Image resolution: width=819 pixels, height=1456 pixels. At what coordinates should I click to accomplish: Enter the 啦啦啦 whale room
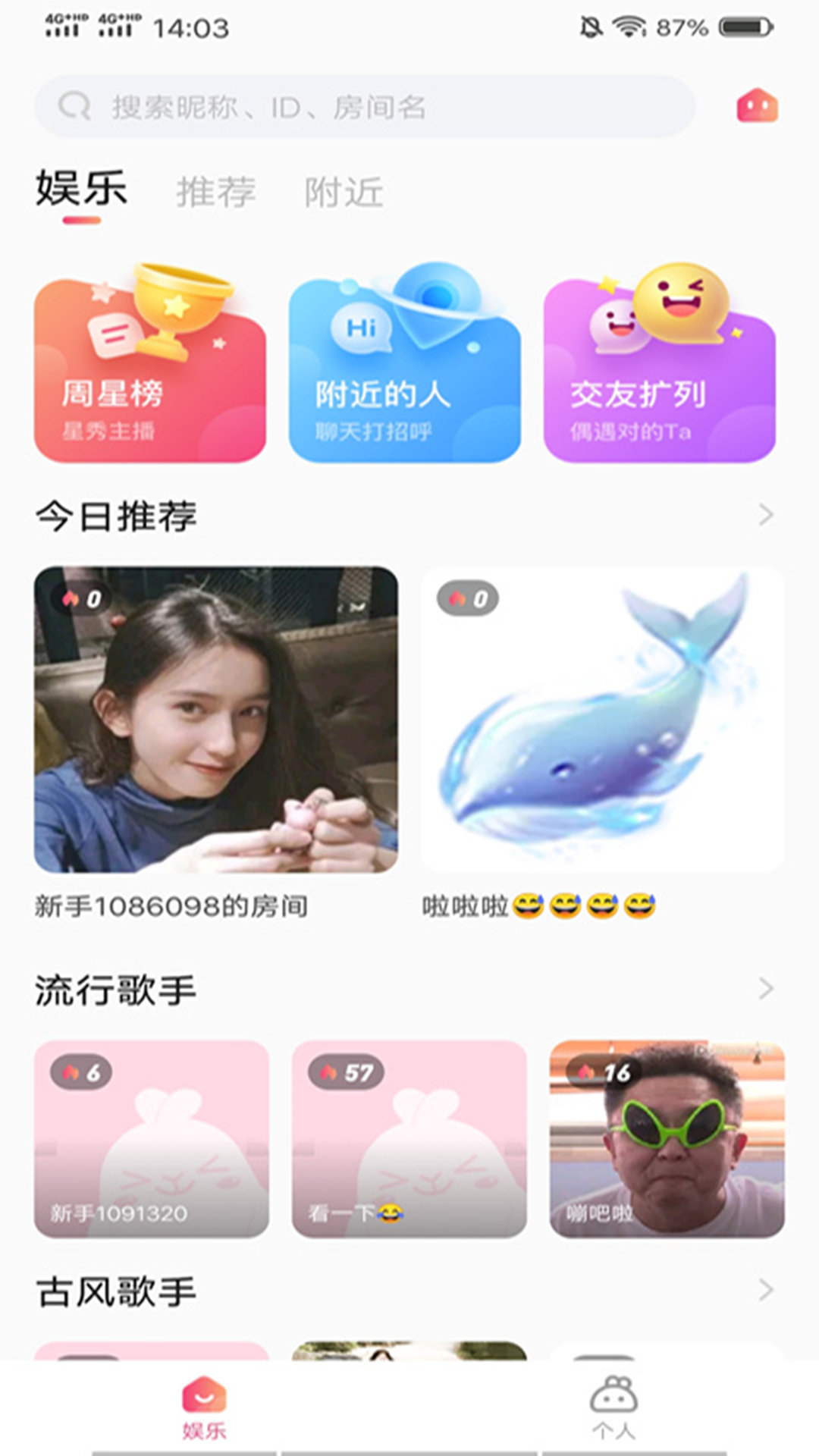tap(602, 720)
